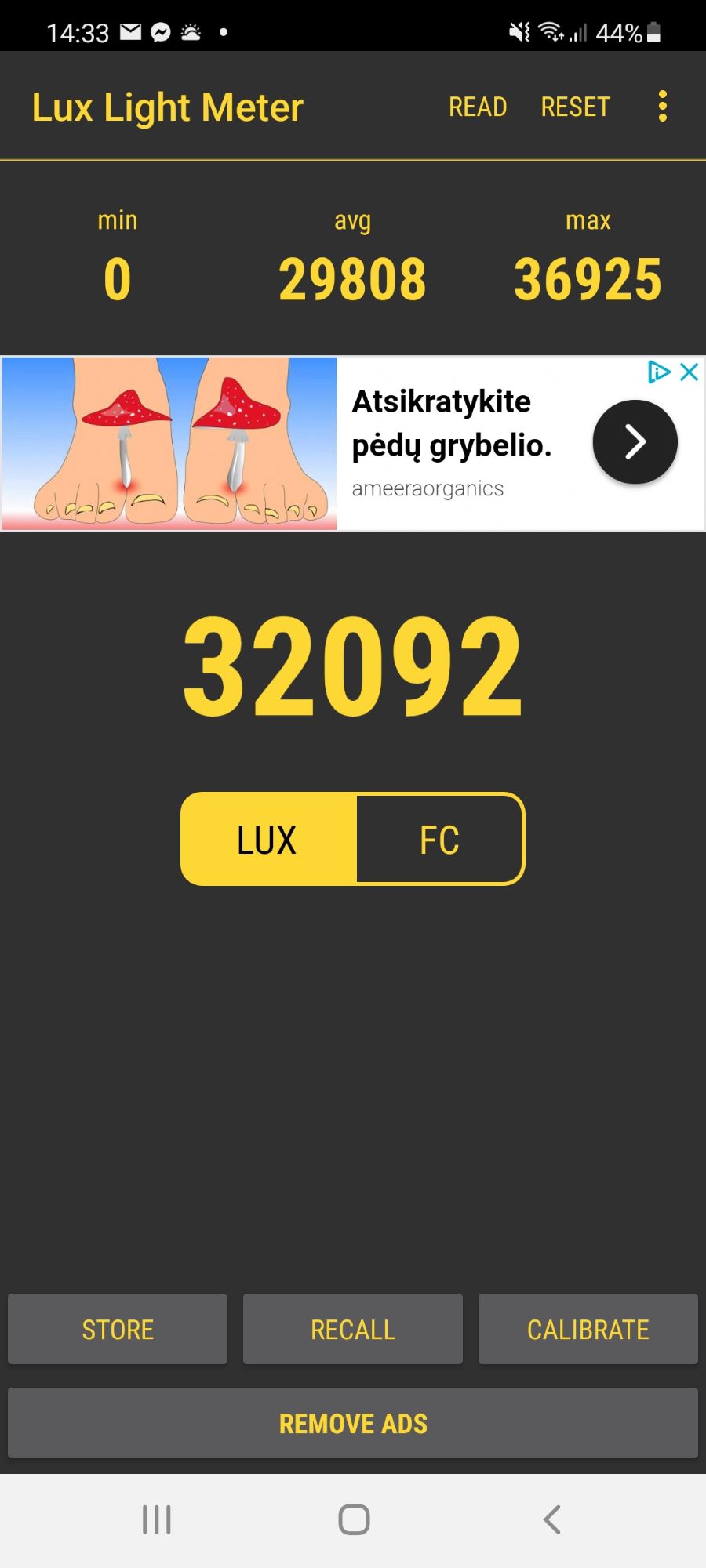The width and height of the screenshot is (706, 1568).
Task: Recall saved readings
Action: [x=353, y=1329]
